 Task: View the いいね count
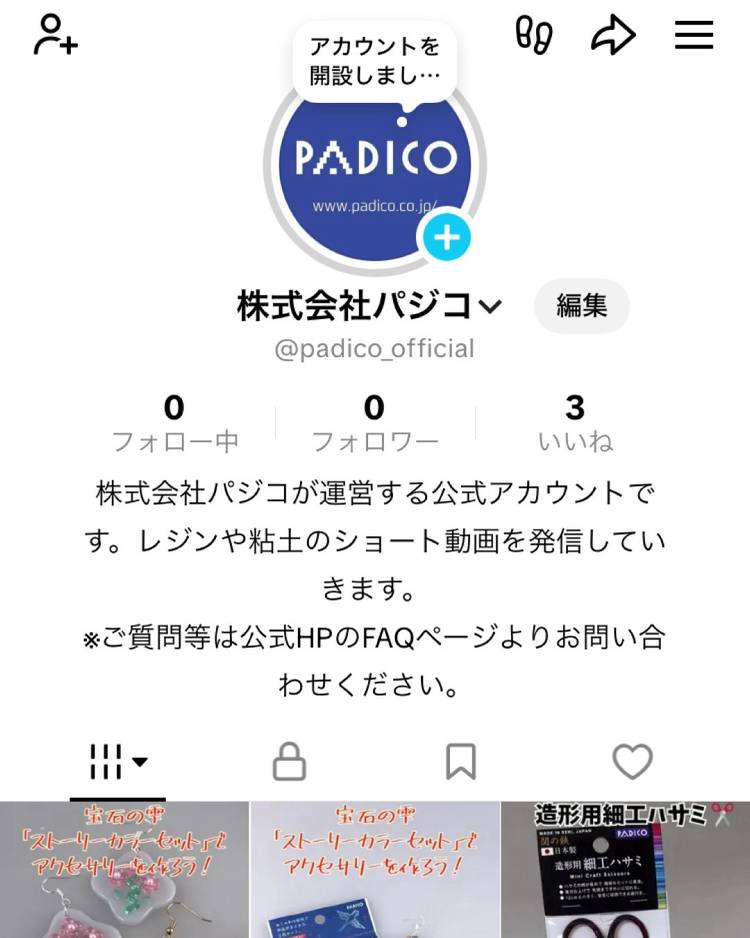click(x=575, y=423)
